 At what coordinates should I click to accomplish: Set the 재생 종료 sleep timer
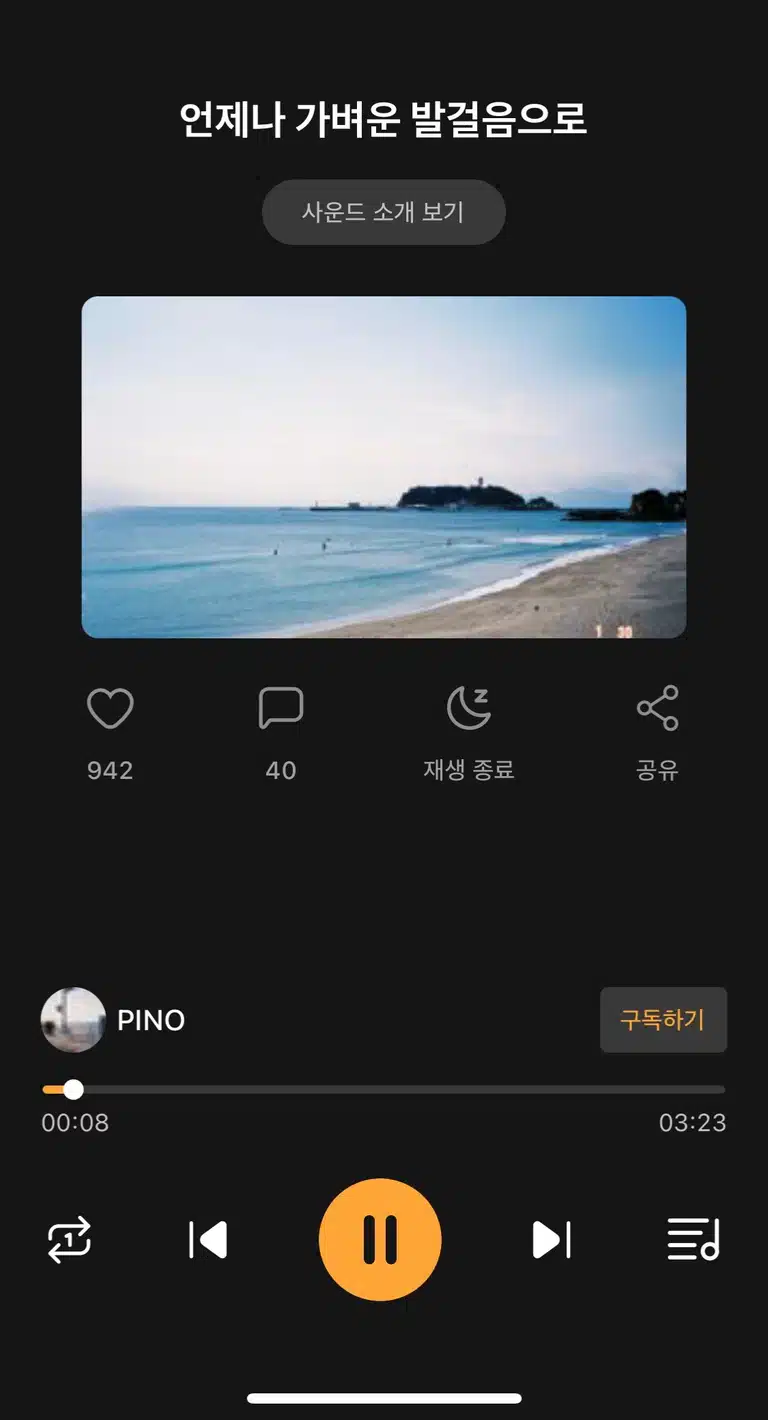coord(468,709)
